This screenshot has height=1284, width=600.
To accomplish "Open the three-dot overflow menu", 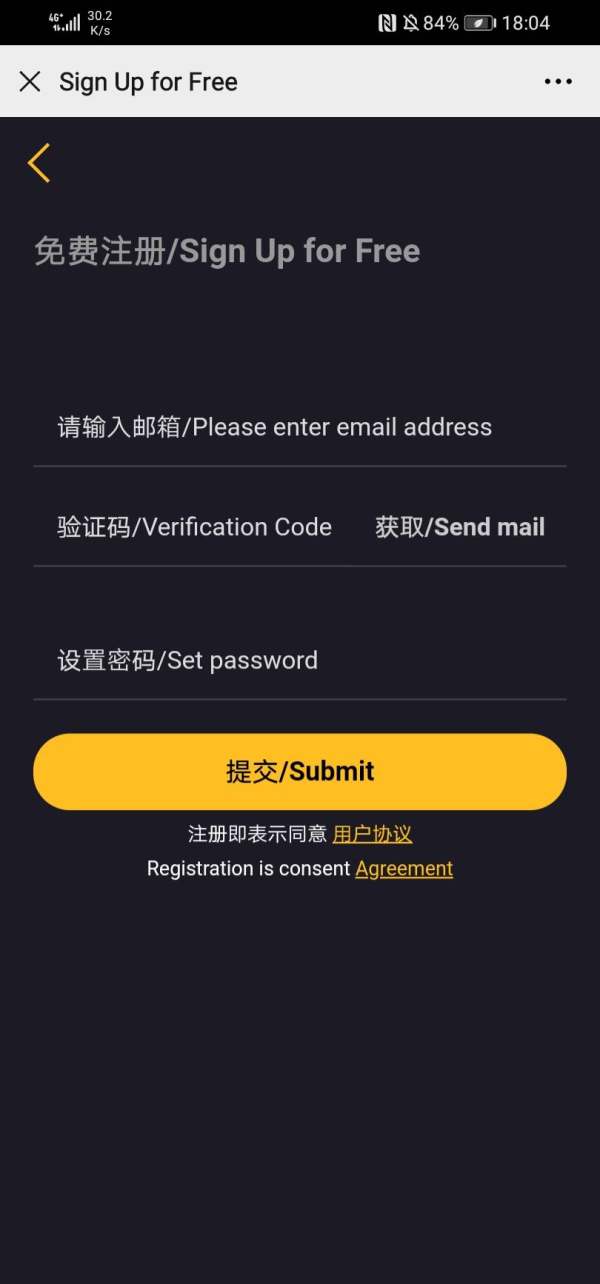I will 558,81.
